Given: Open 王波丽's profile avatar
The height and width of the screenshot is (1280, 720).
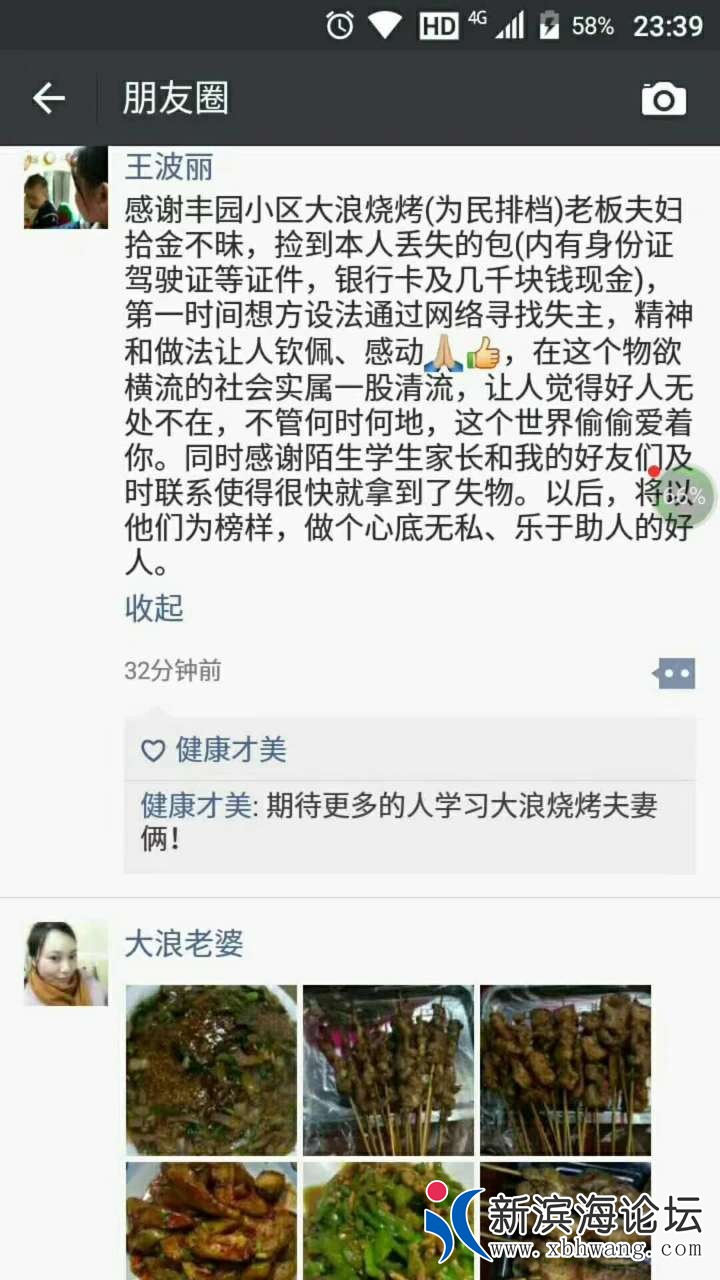Looking at the screenshot, I should [x=65, y=187].
